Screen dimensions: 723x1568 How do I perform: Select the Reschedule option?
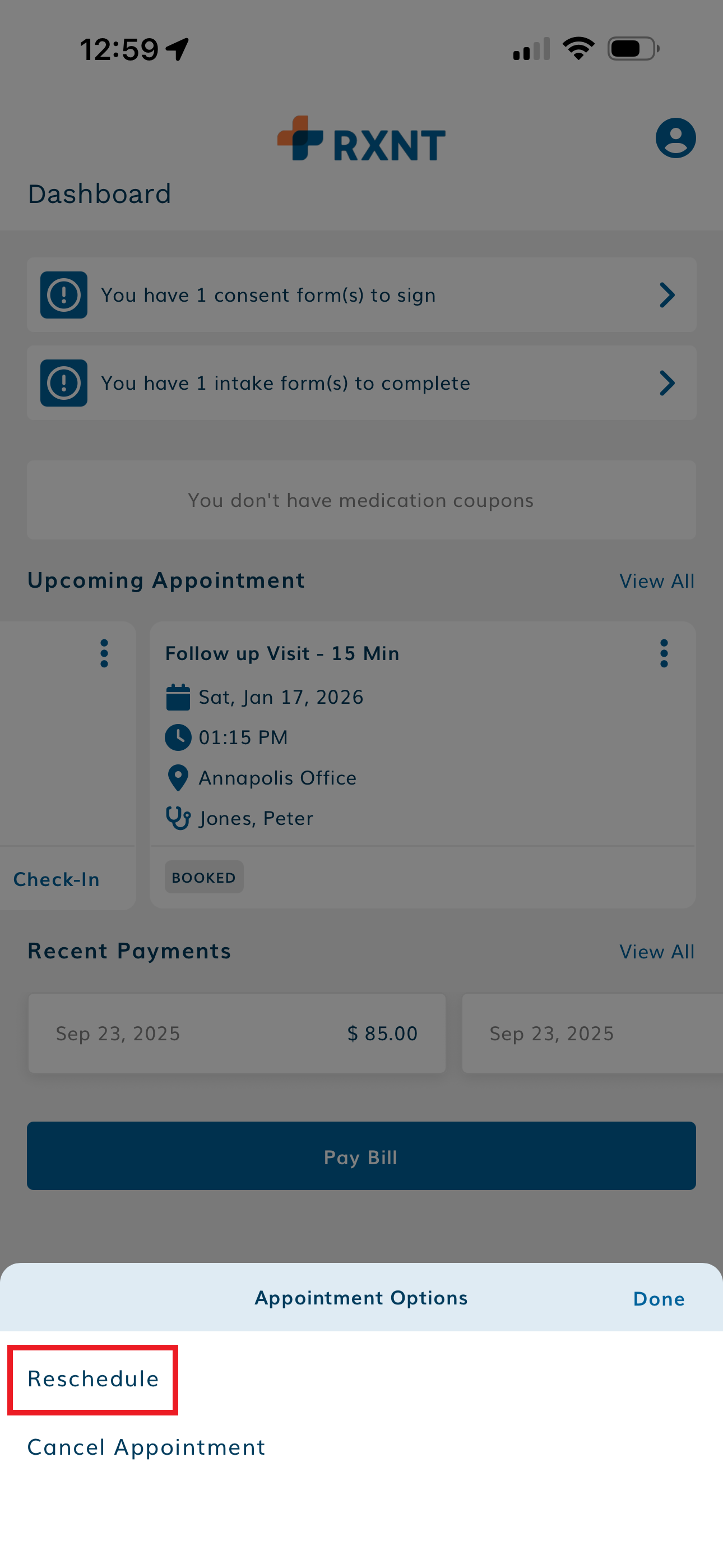pyautogui.click(x=93, y=1378)
